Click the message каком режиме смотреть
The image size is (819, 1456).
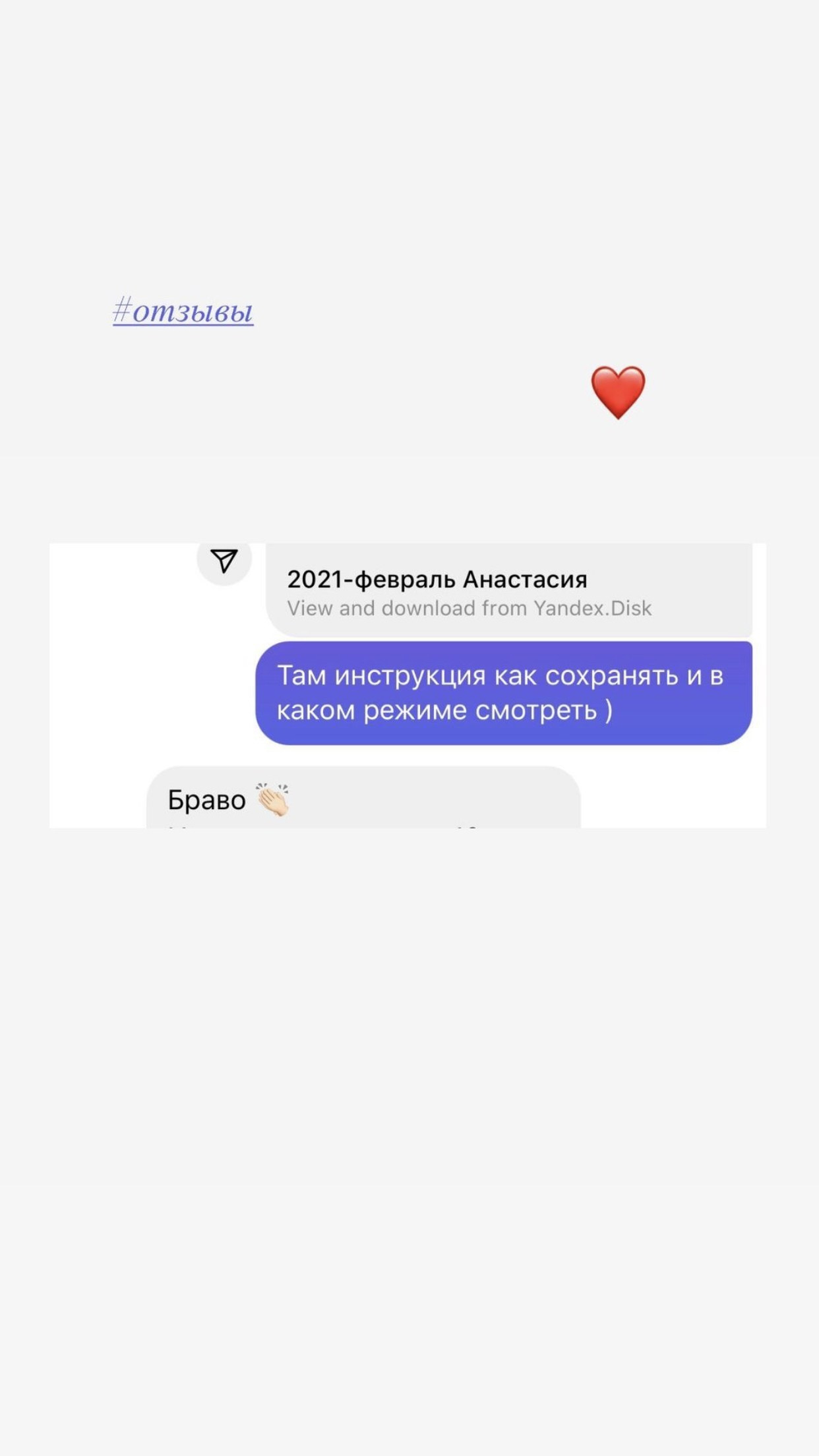(448, 711)
